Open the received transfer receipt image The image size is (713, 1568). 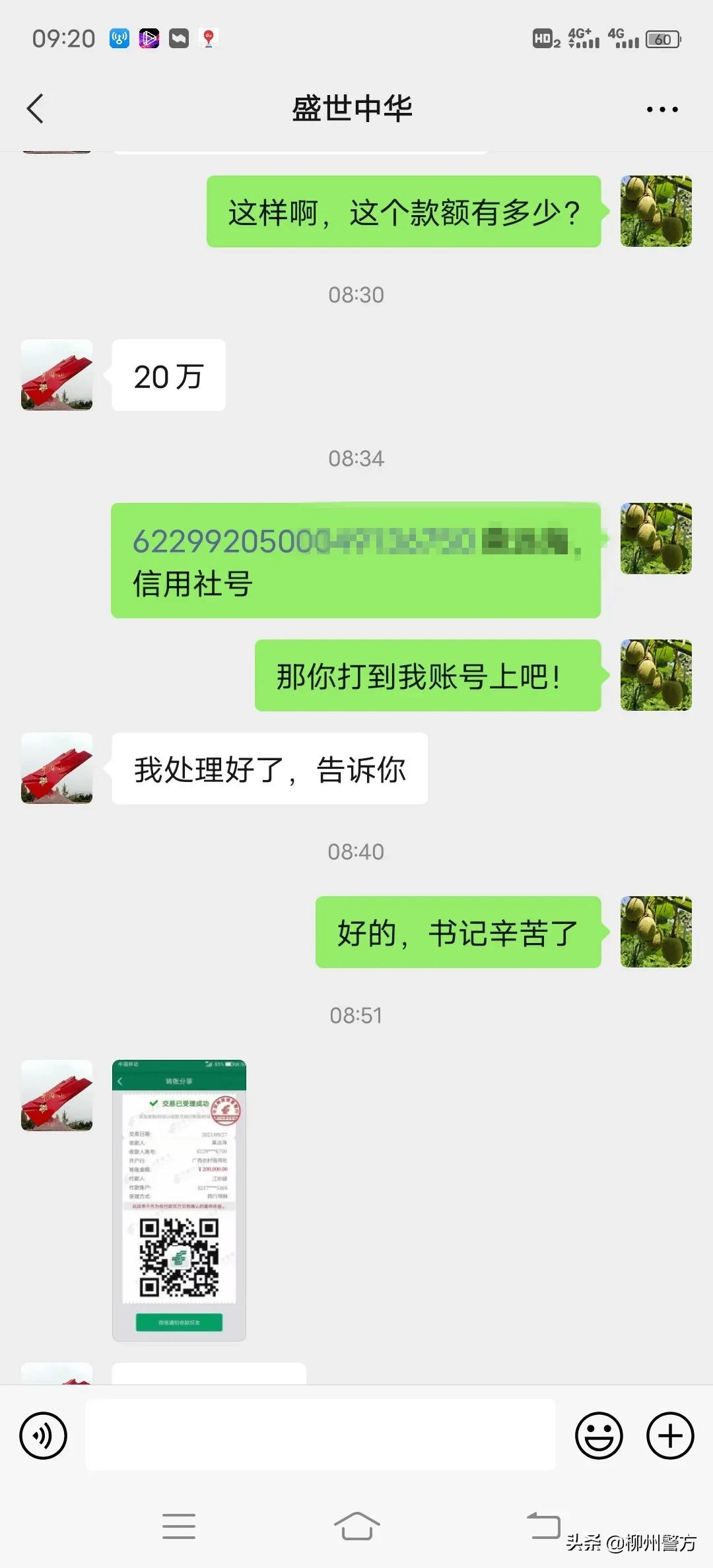(179, 1200)
